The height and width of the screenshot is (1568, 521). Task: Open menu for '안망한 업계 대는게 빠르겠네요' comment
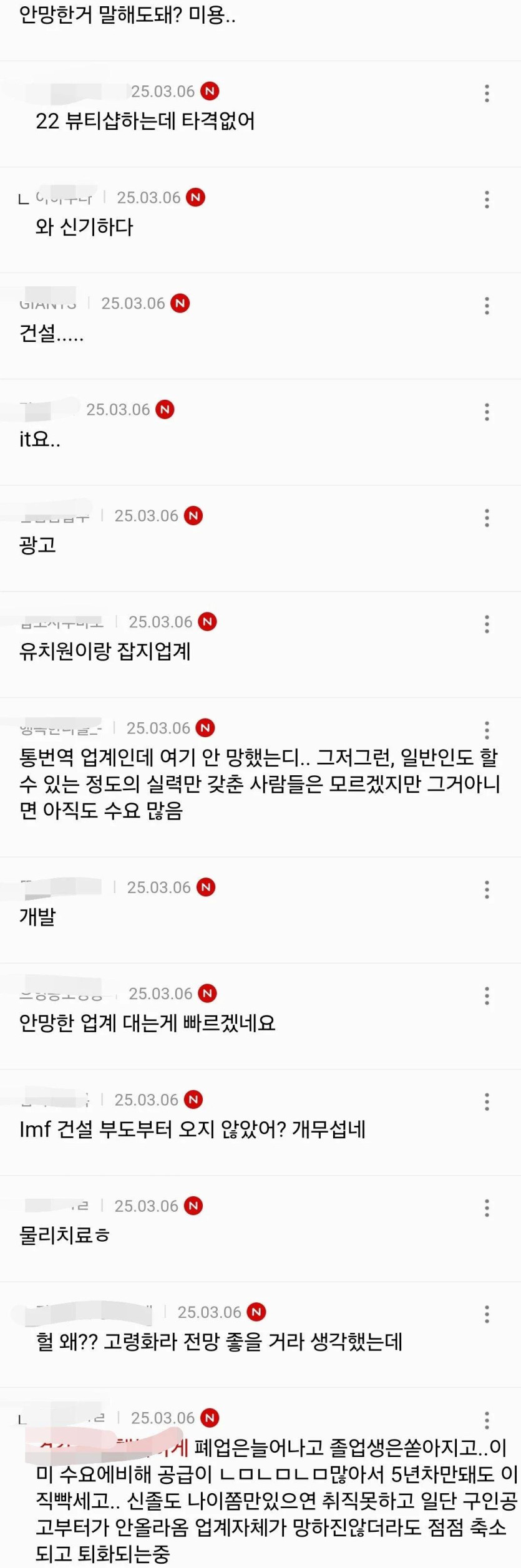click(487, 995)
